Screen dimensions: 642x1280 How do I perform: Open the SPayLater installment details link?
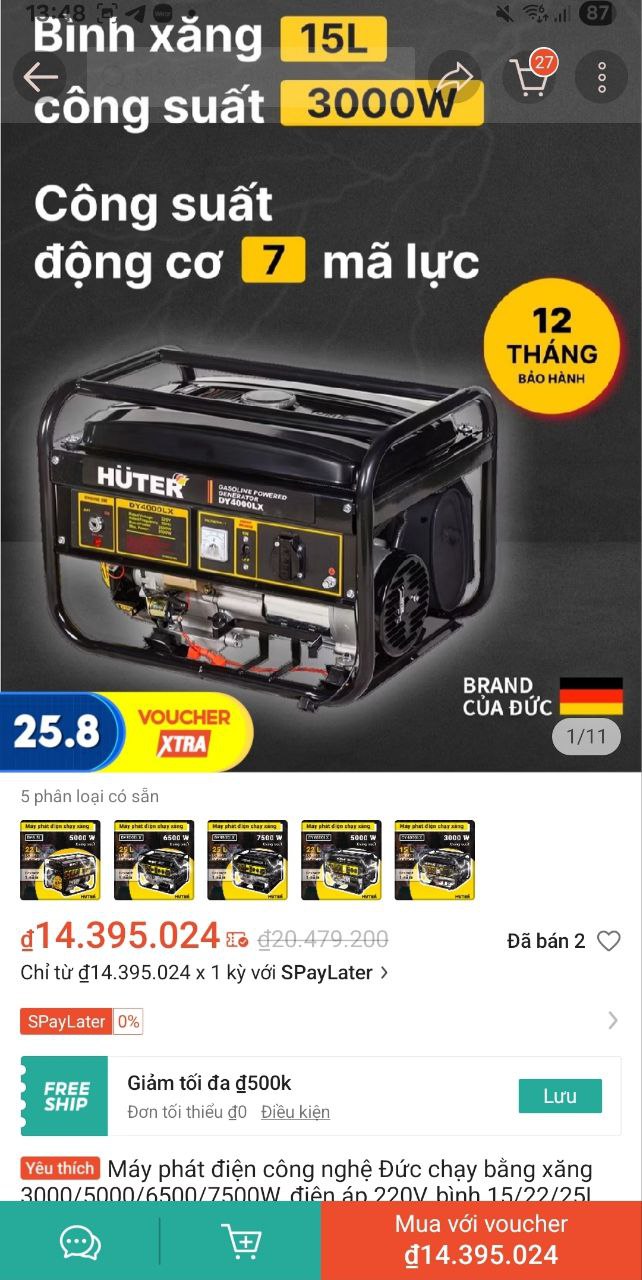coord(205,972)
